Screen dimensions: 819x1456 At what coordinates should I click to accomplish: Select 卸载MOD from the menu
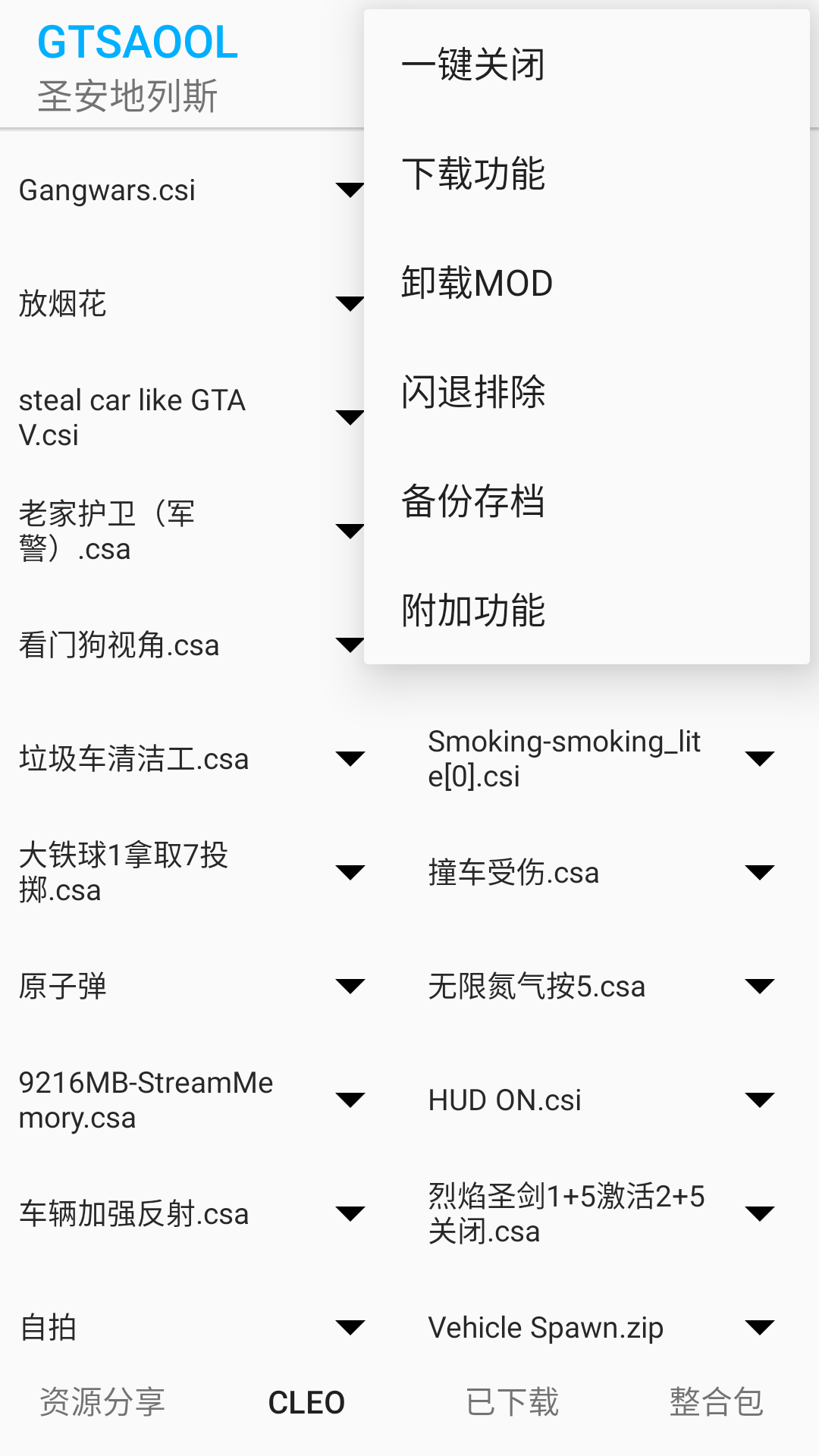coord(476,283)
